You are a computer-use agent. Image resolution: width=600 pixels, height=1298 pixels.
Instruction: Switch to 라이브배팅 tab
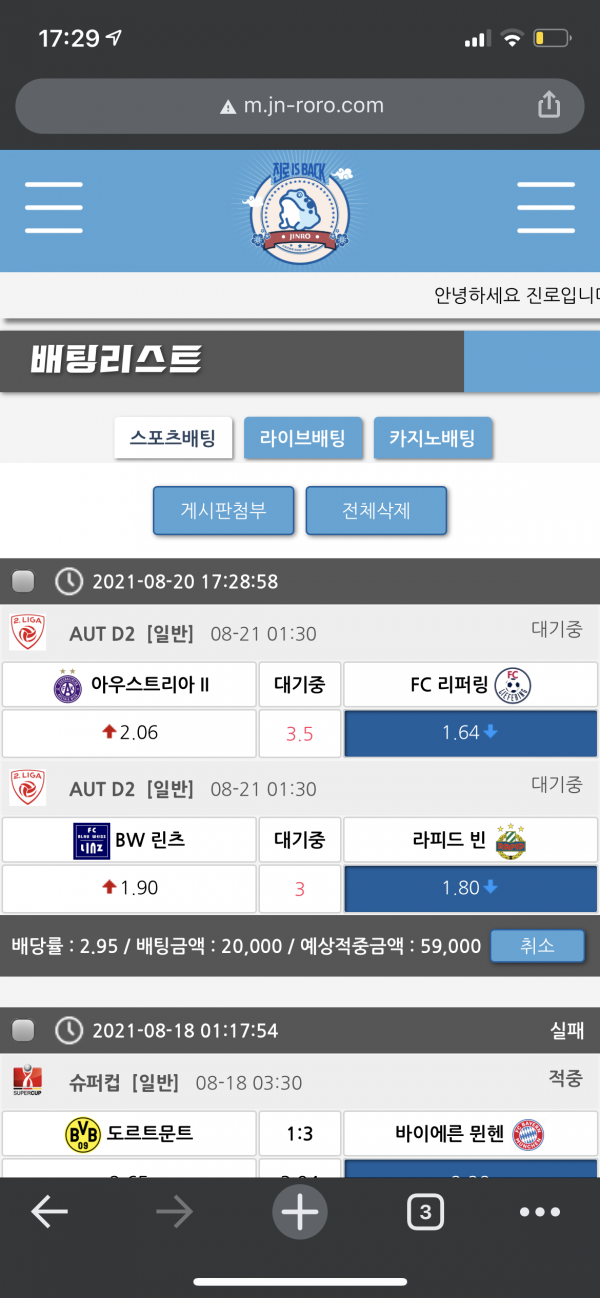click(x=303, y=438)
